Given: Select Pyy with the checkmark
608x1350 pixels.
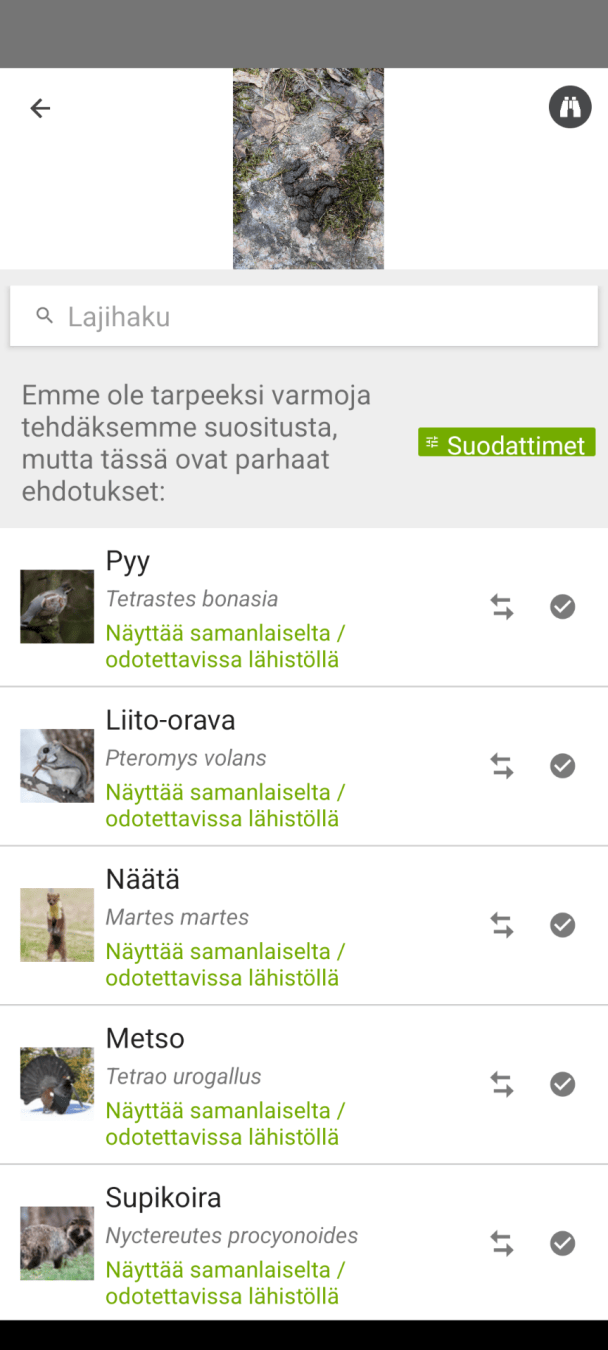Looking at the screenshot, I should coord(563,607).
